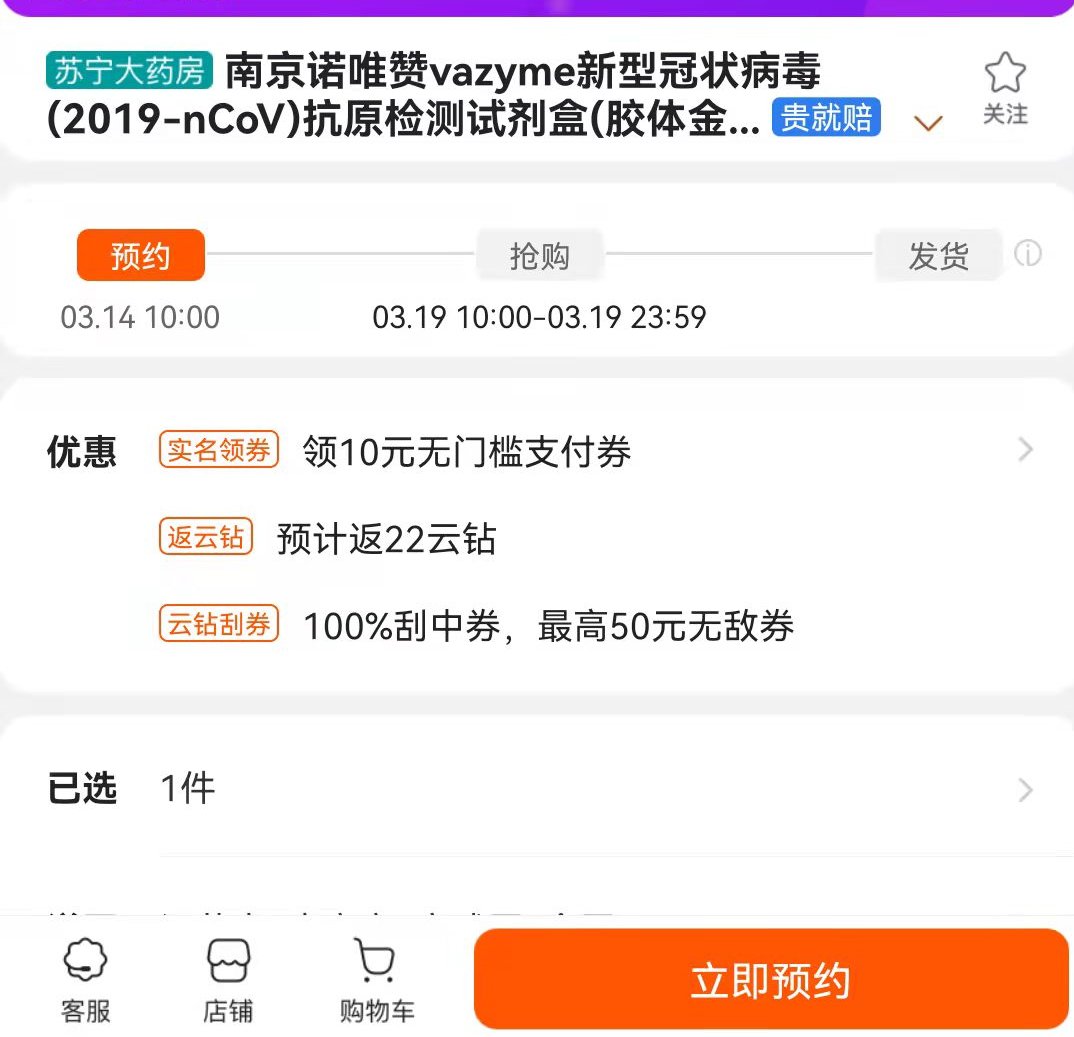Tap the 贵就赔 badge

tap(826, 118)
